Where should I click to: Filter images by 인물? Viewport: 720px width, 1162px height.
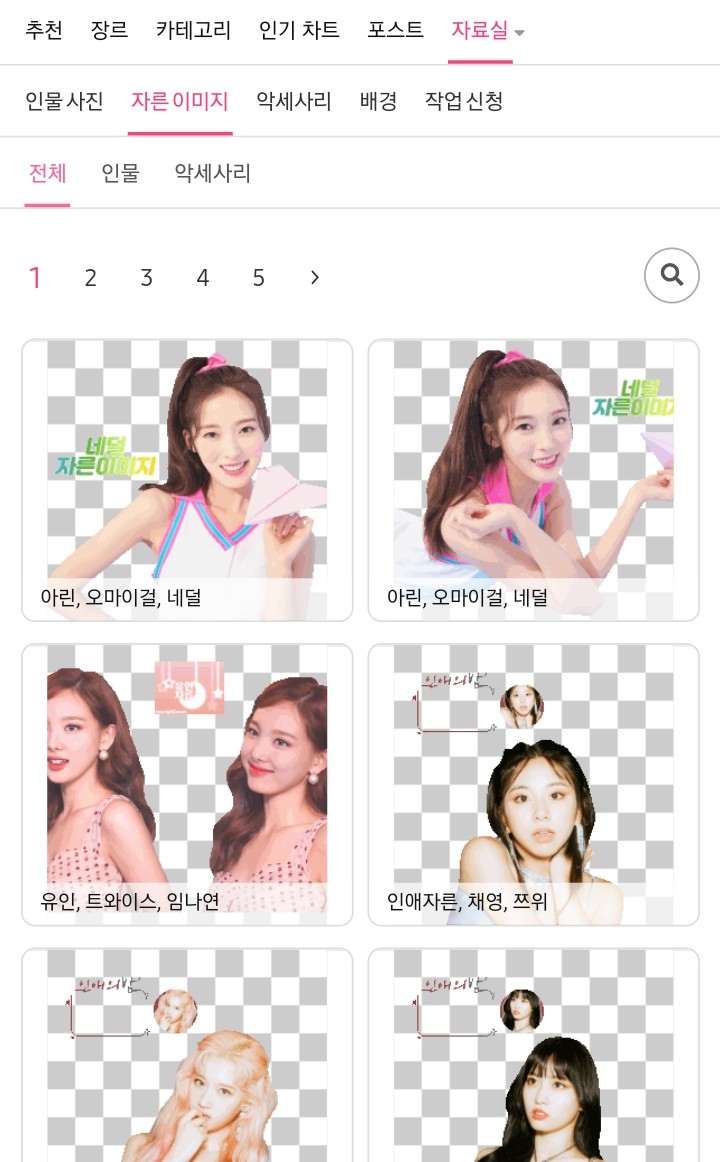tap(120, 173)
